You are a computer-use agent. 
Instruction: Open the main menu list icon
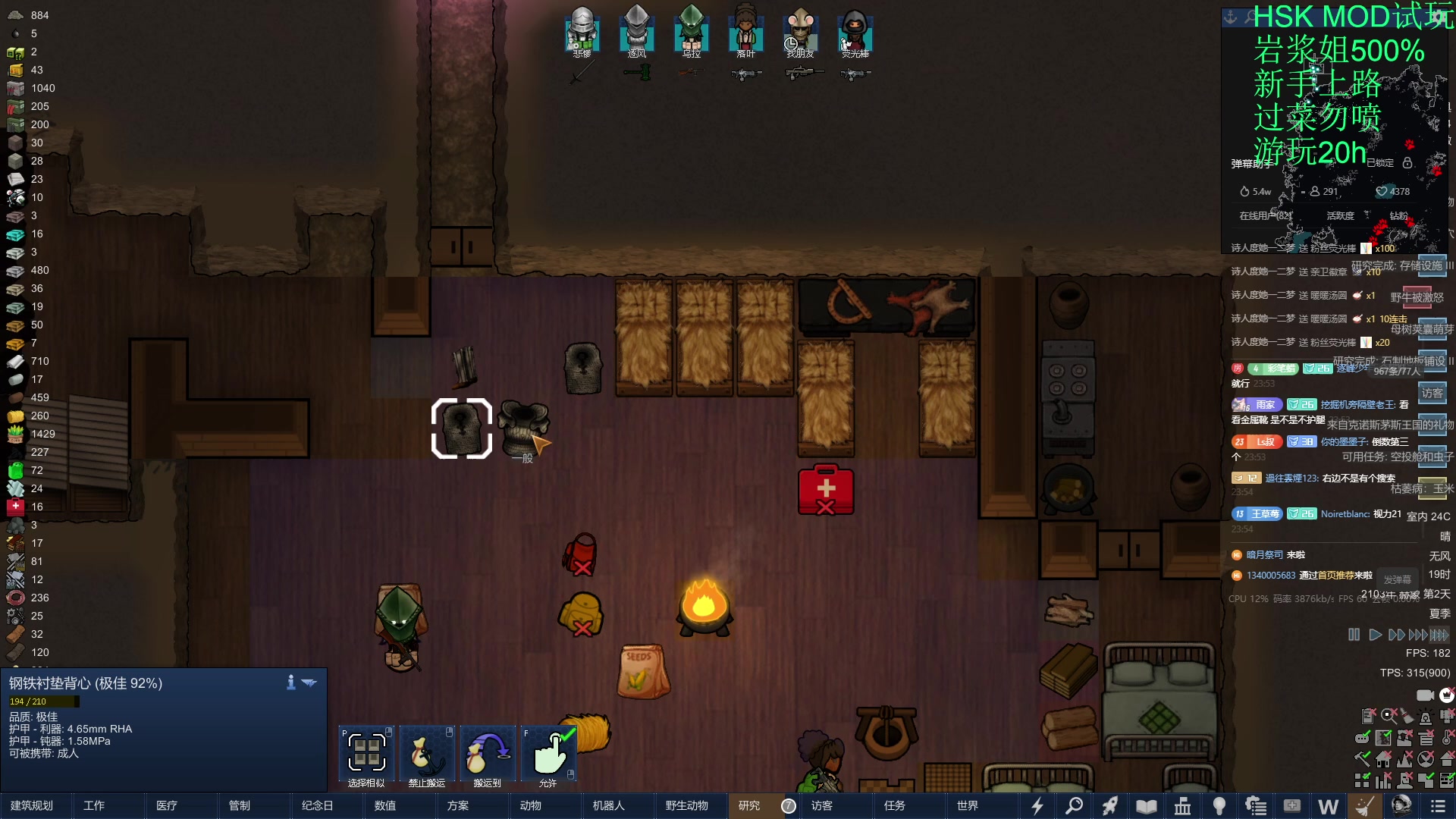click(1438, 806)
